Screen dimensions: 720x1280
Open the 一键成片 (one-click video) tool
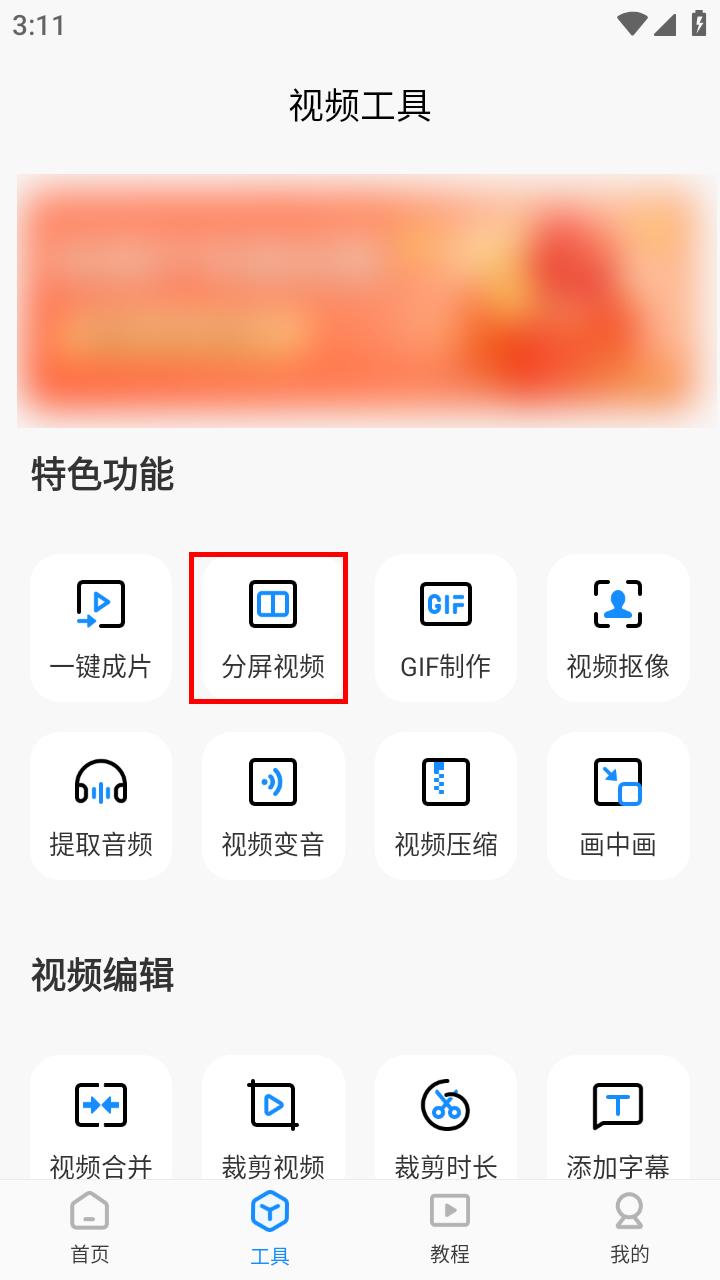coord(100,627)
